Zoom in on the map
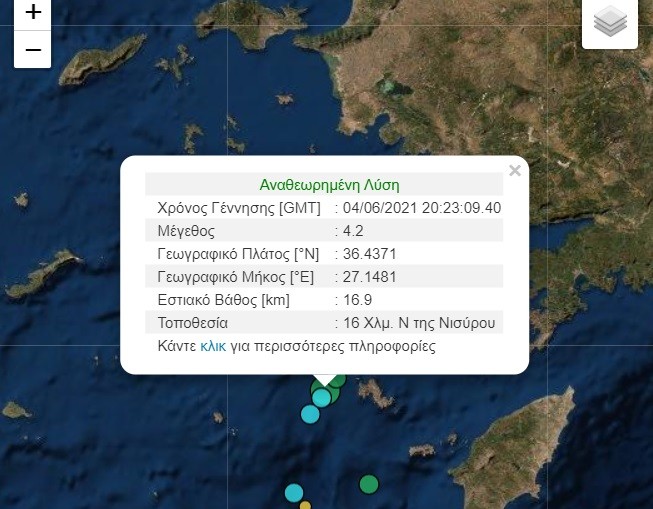The image size is (653, 509). [x=33, y=13]
